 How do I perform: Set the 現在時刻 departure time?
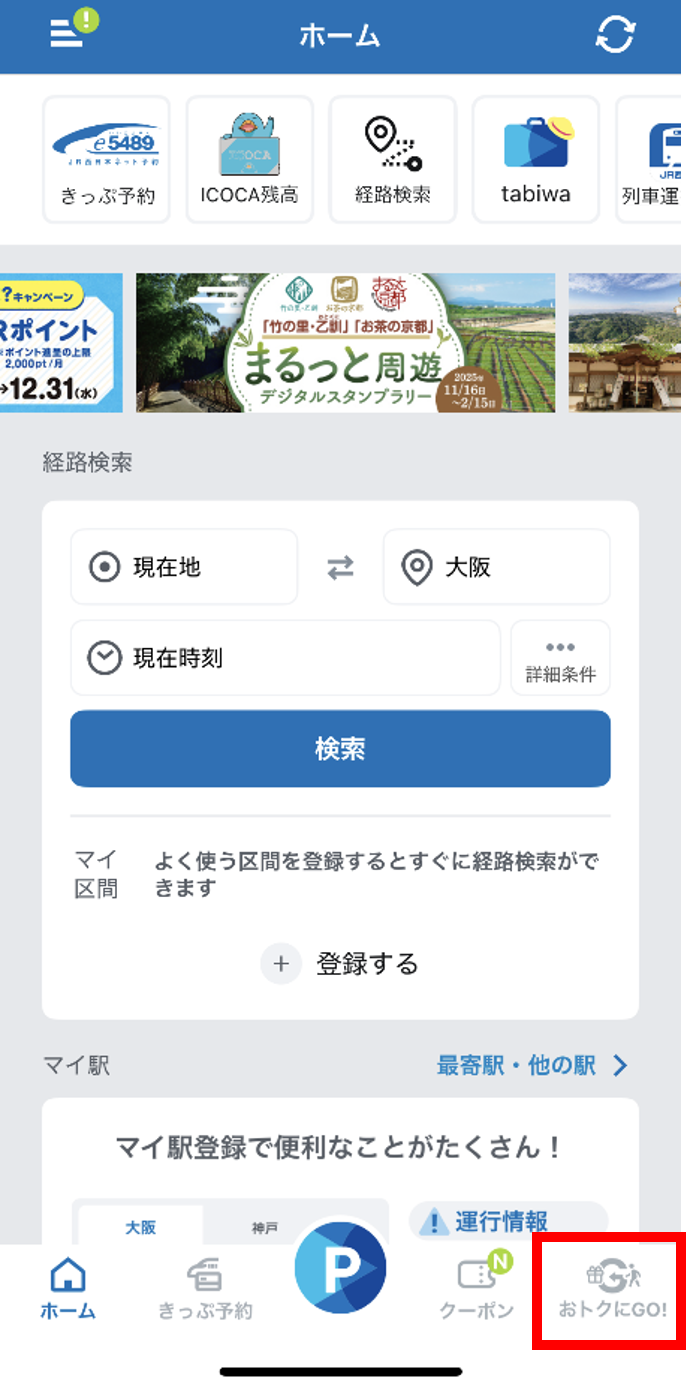(285, 658)
